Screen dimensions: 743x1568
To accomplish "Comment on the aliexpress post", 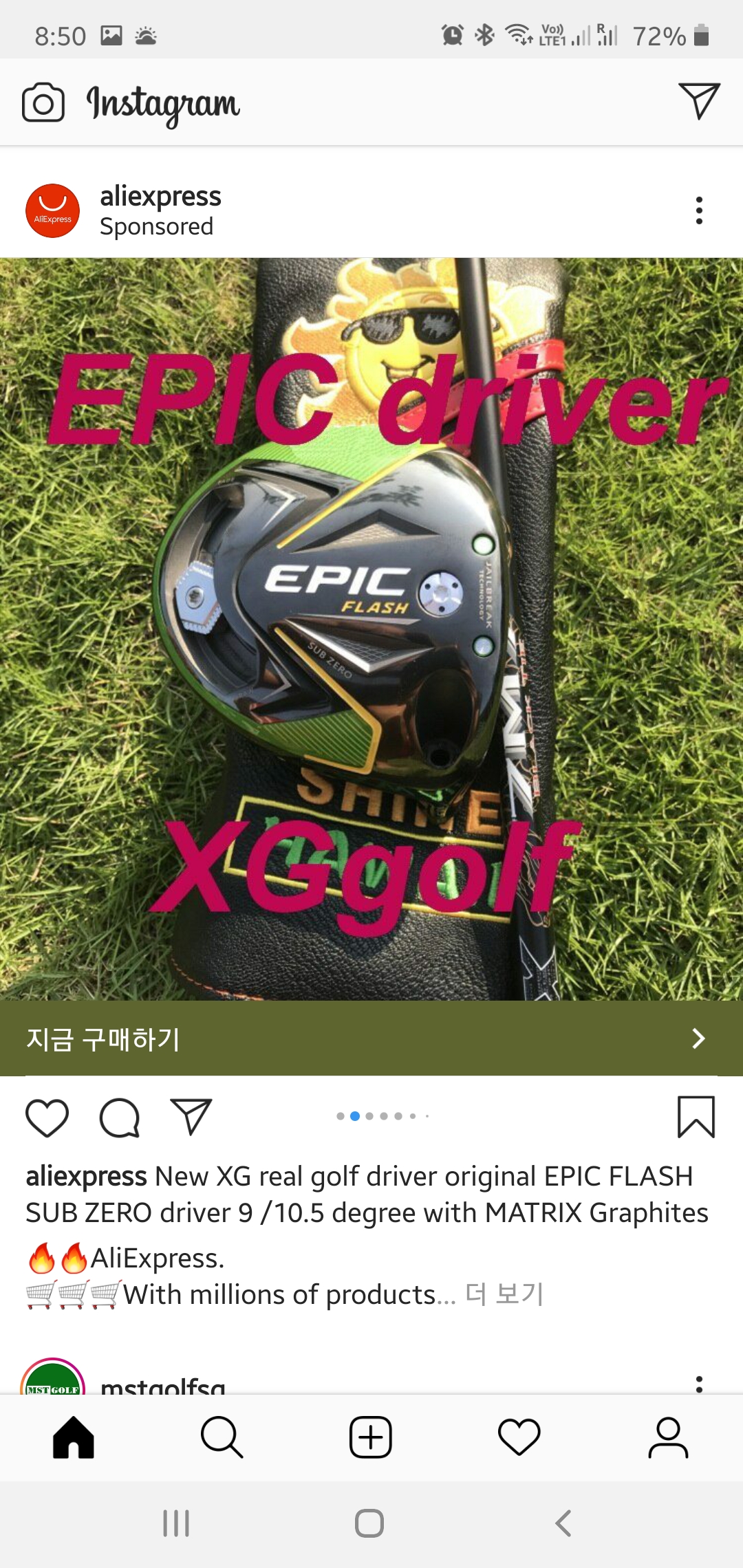I will pos(120,1117).
